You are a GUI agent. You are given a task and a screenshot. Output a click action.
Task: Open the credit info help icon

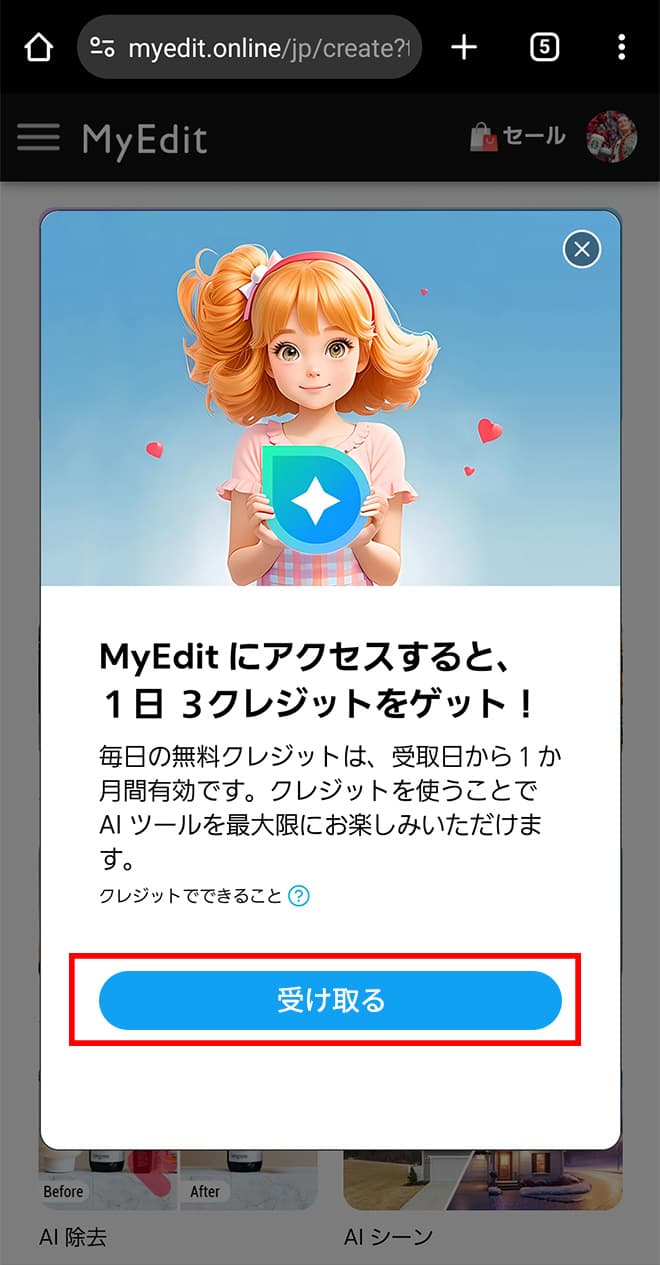tap(298, 896)
